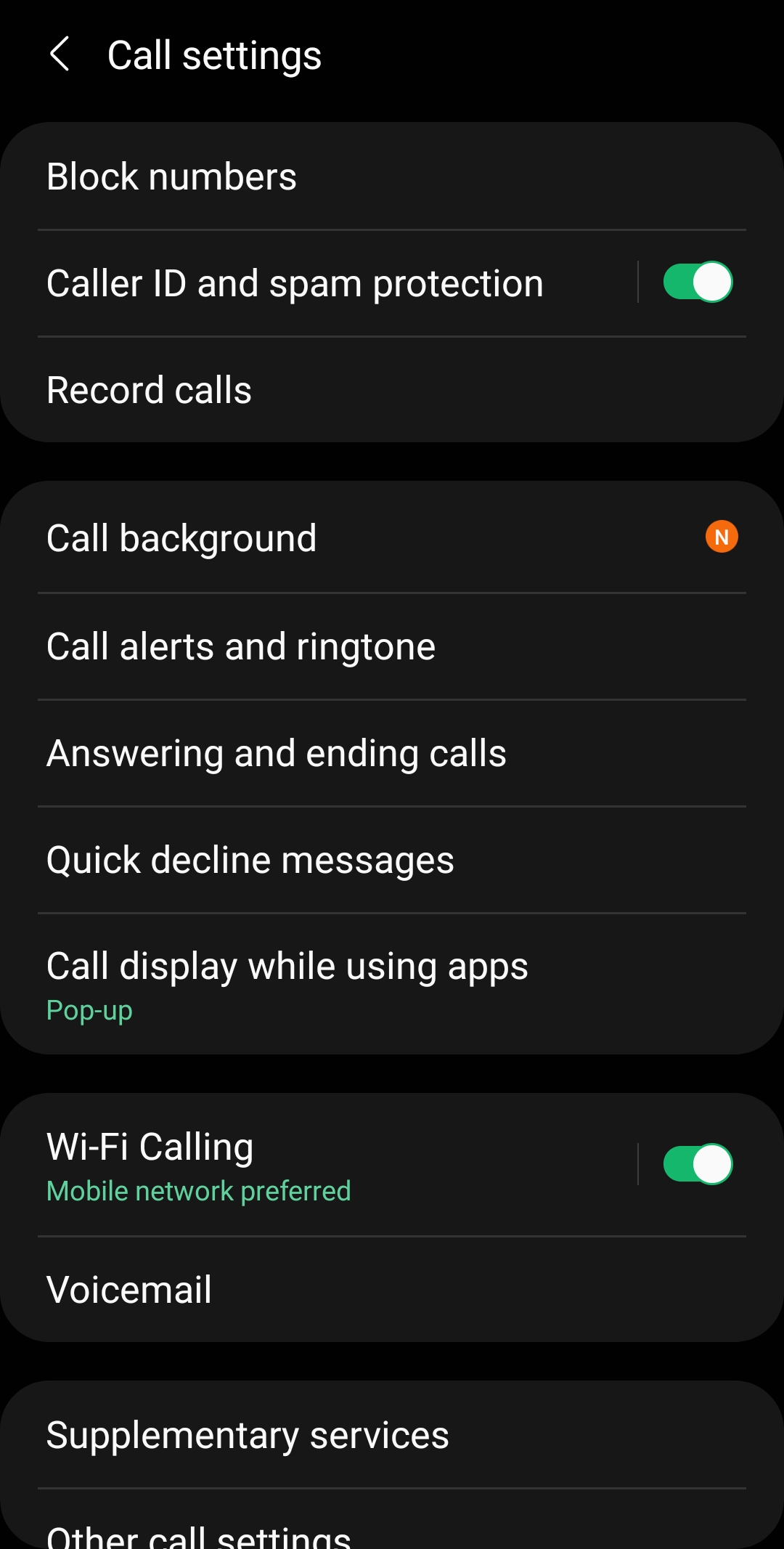Screen dimensions: 784x1549
Task: Open Quick decline messages
Action: pos(392,860)
